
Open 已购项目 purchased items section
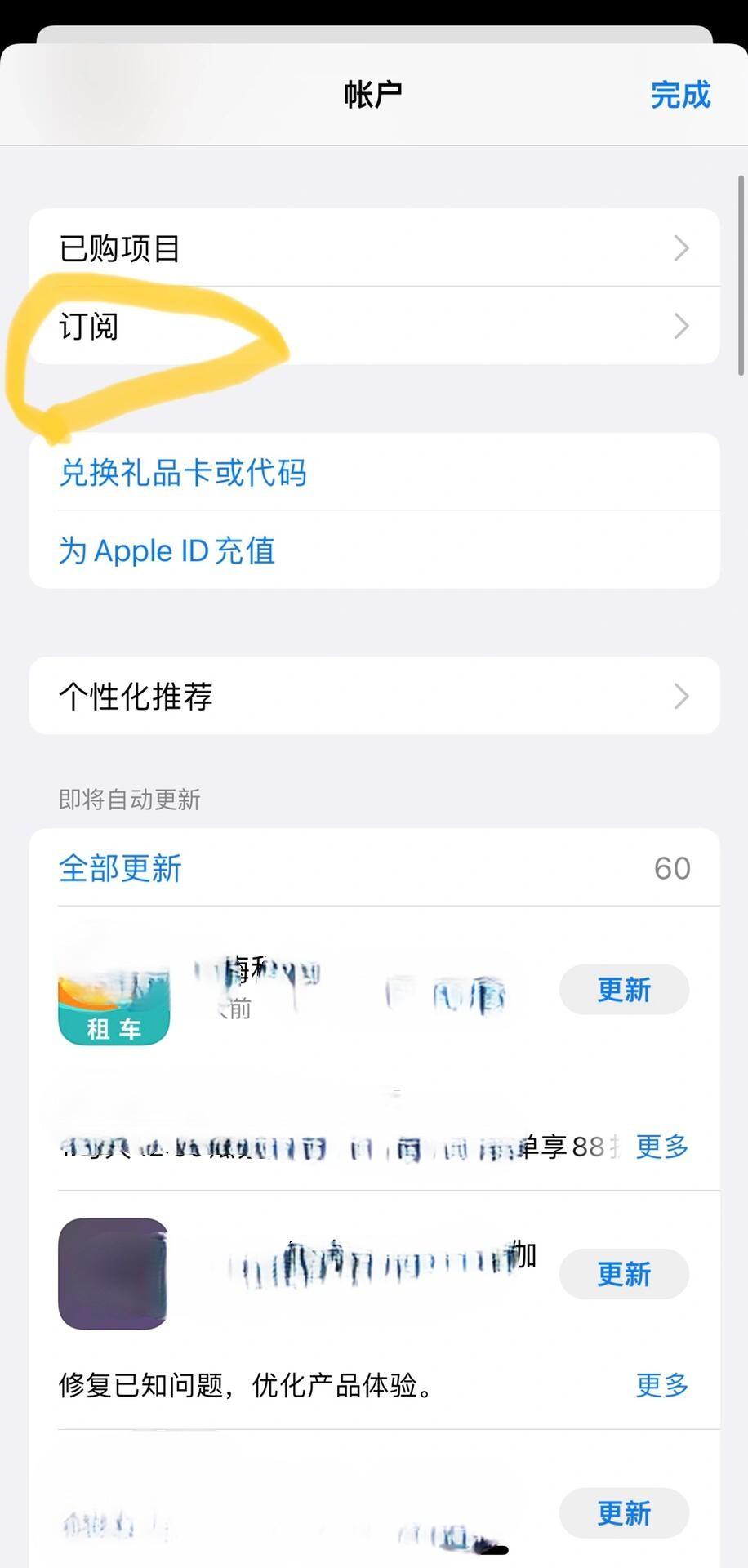point(118,247)
